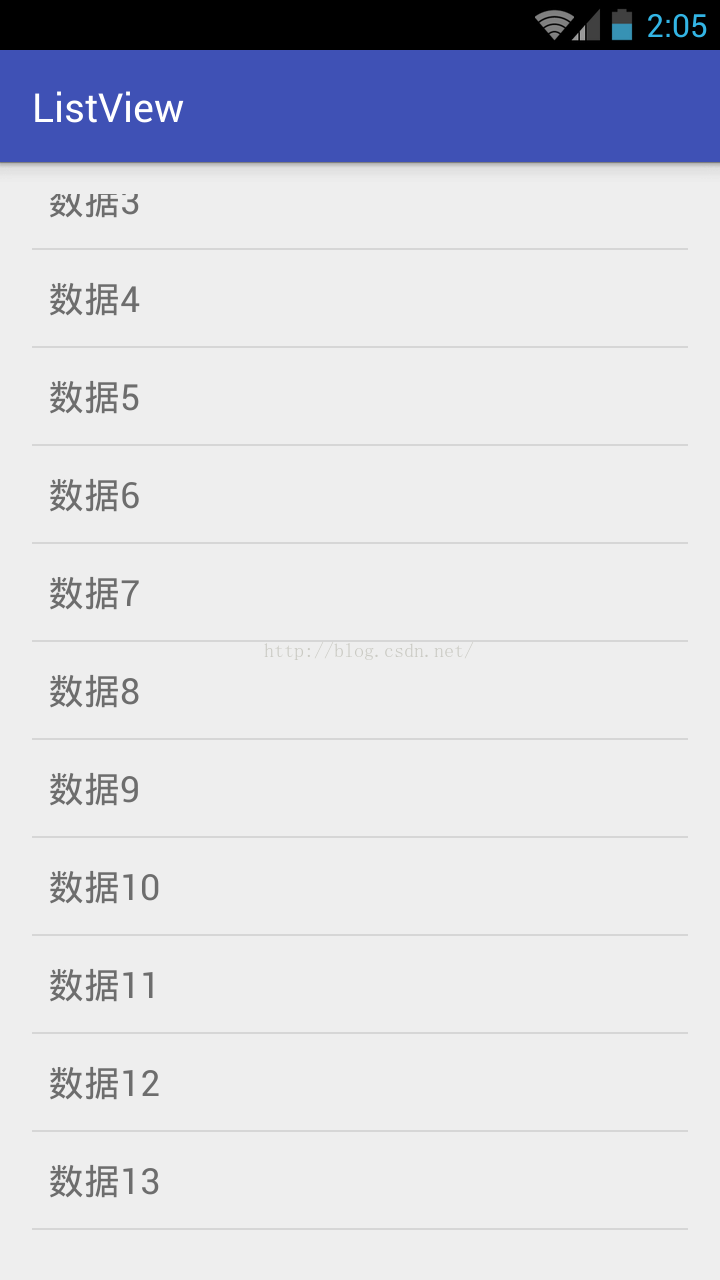Open the 数据13 row
This screenshot has width=720, height=1280.
click(360, 1181)
